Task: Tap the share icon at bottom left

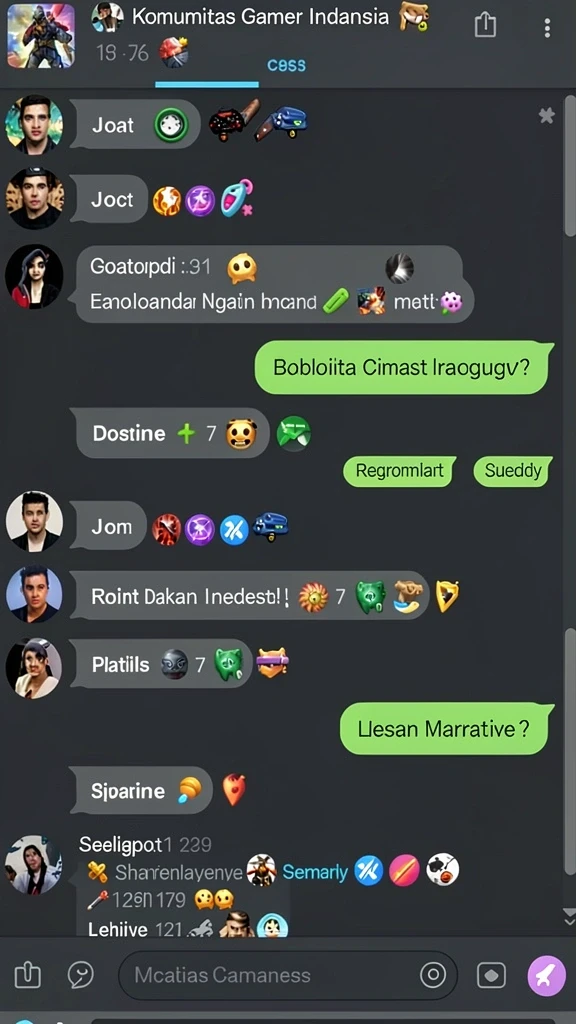Action: tap(27, 976)
